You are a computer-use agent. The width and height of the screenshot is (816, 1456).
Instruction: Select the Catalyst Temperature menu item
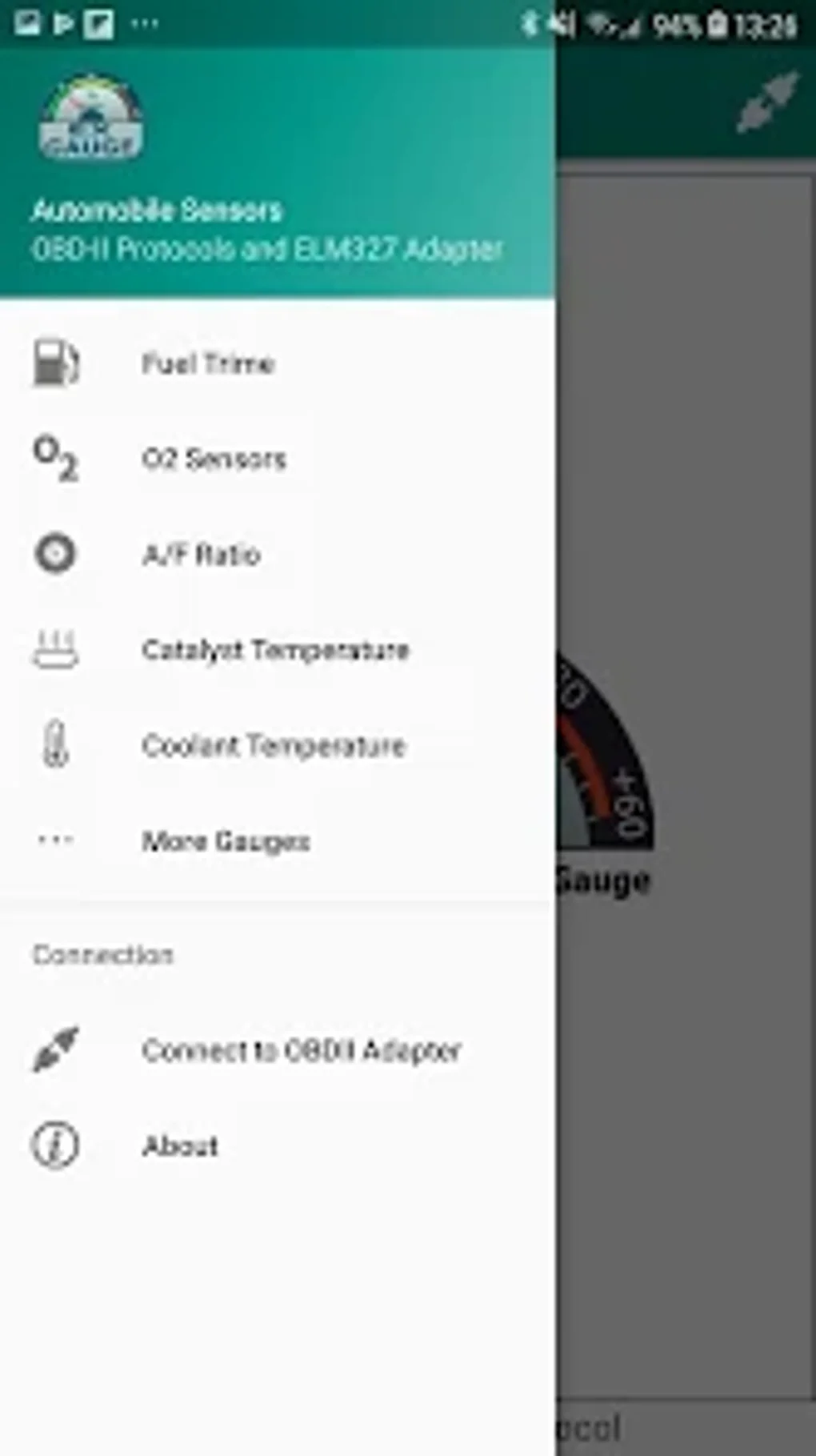tap(276, 650)
